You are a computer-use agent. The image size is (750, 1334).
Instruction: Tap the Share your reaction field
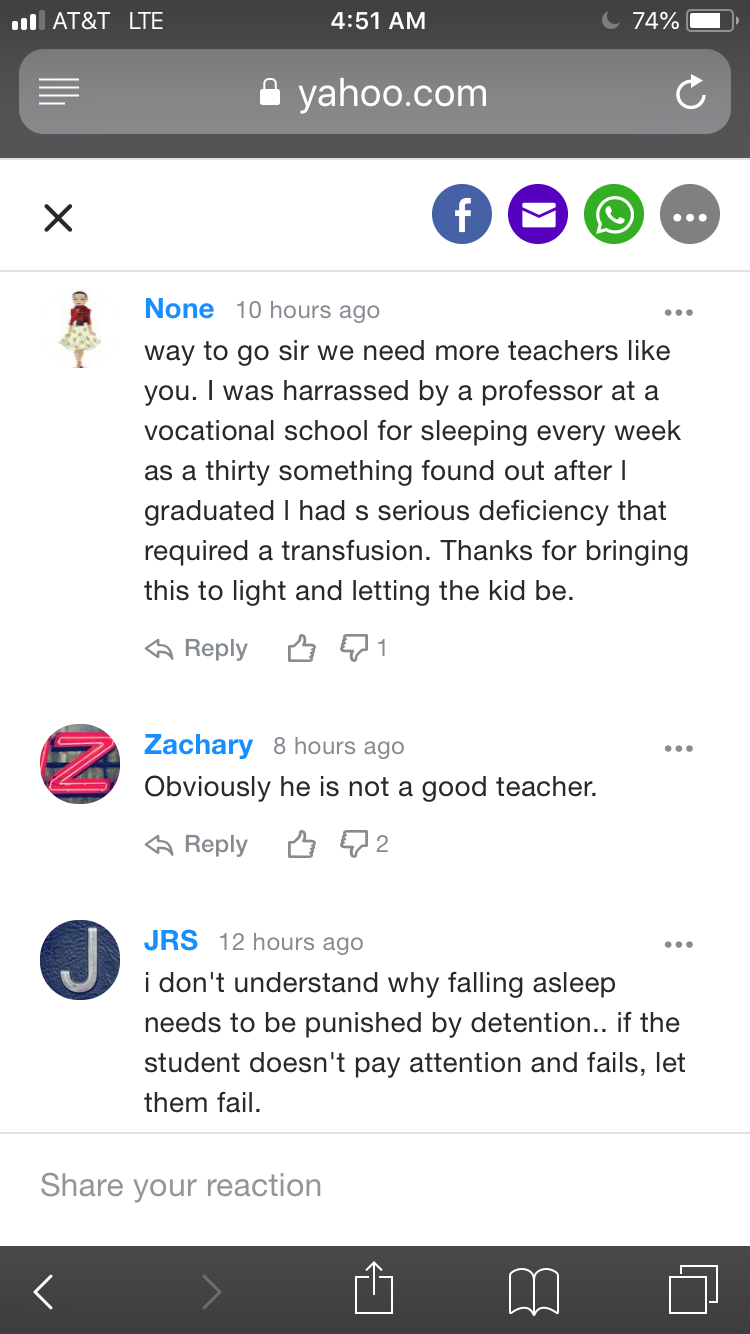pyautogui.click(x=375, y=1186)
